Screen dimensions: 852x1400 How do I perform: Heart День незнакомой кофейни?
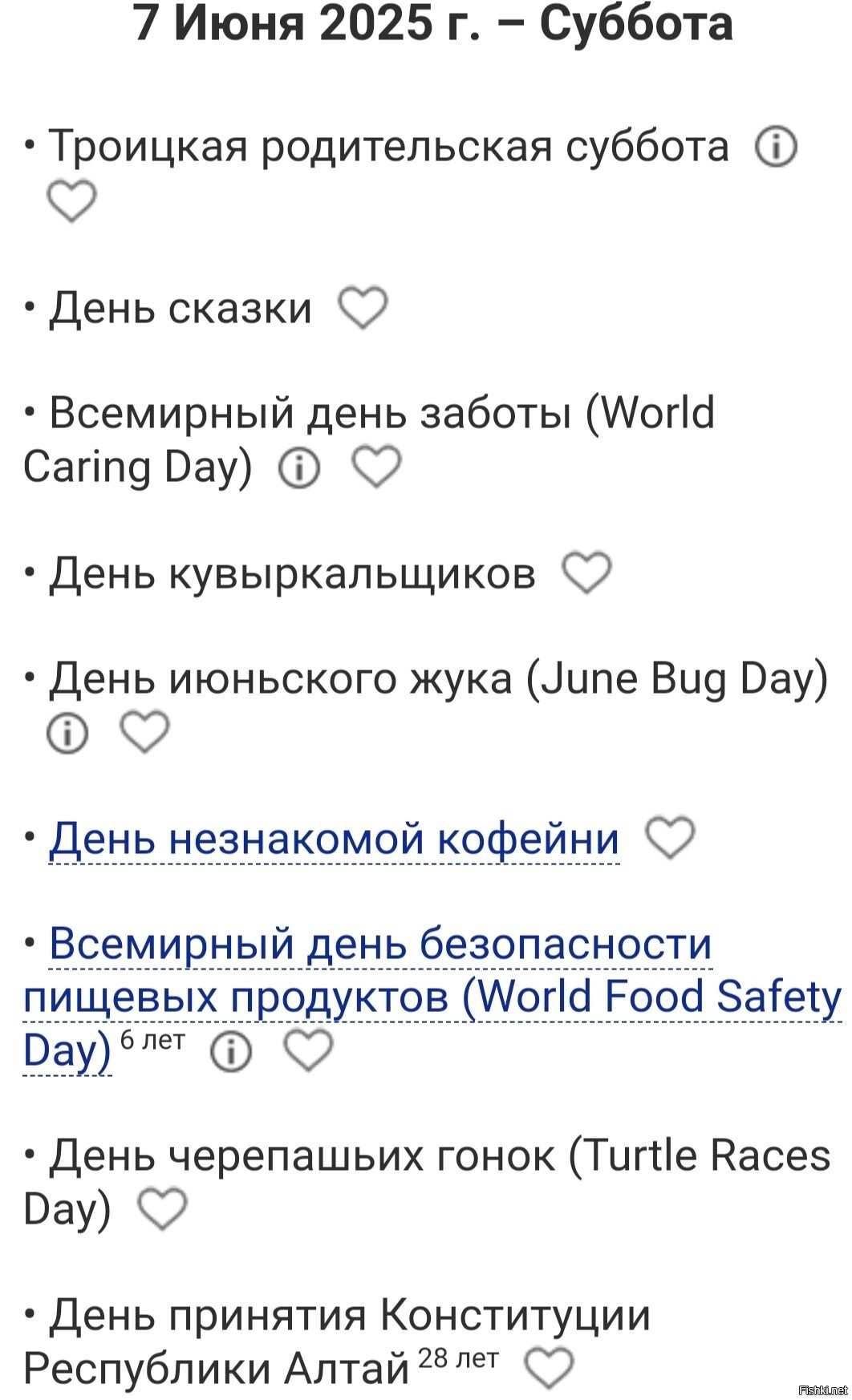tap(670, 838)
